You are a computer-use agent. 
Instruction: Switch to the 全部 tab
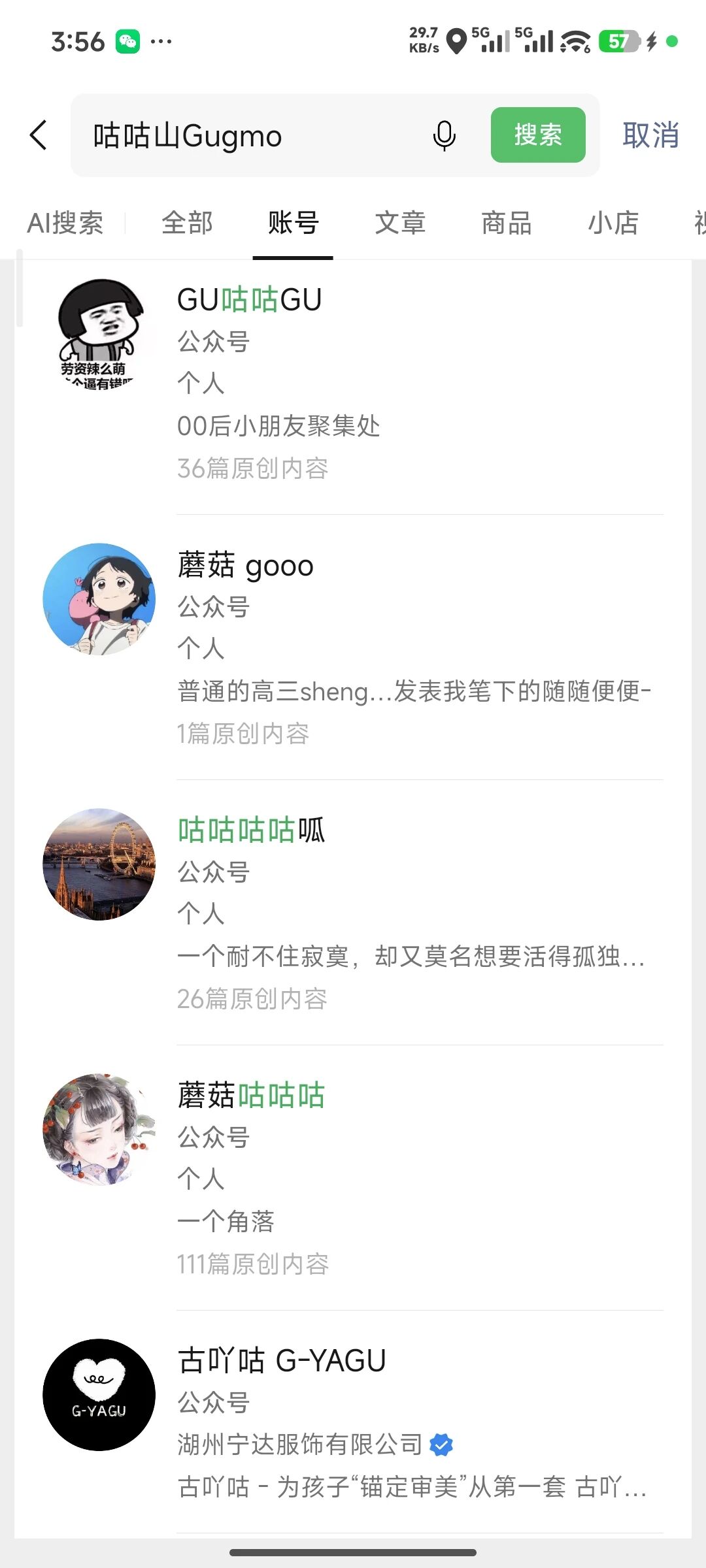click(187, 223)
